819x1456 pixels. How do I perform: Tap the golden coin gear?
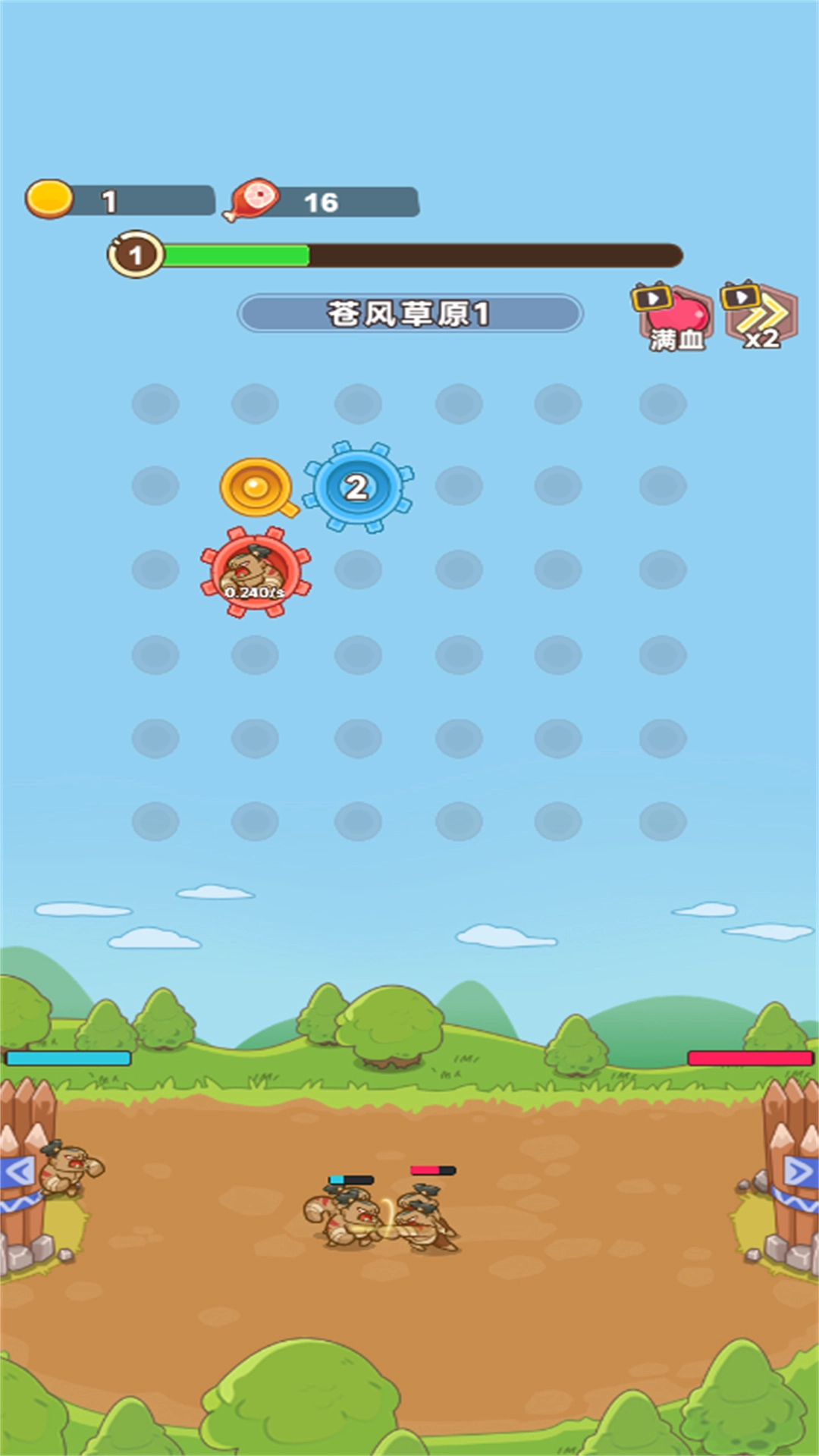pos(256,487)
